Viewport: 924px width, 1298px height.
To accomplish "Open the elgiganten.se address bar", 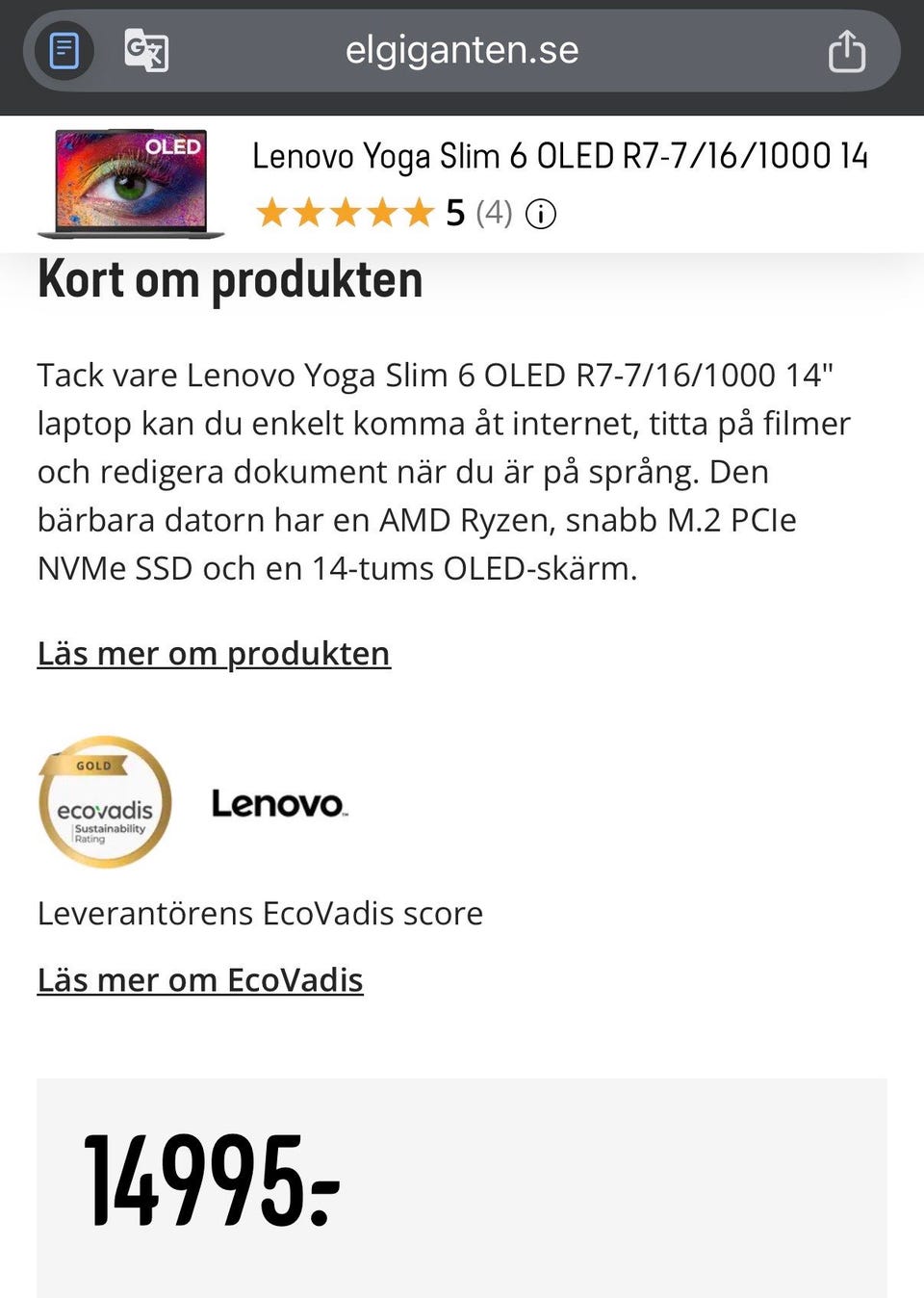I will pos(460,50).
